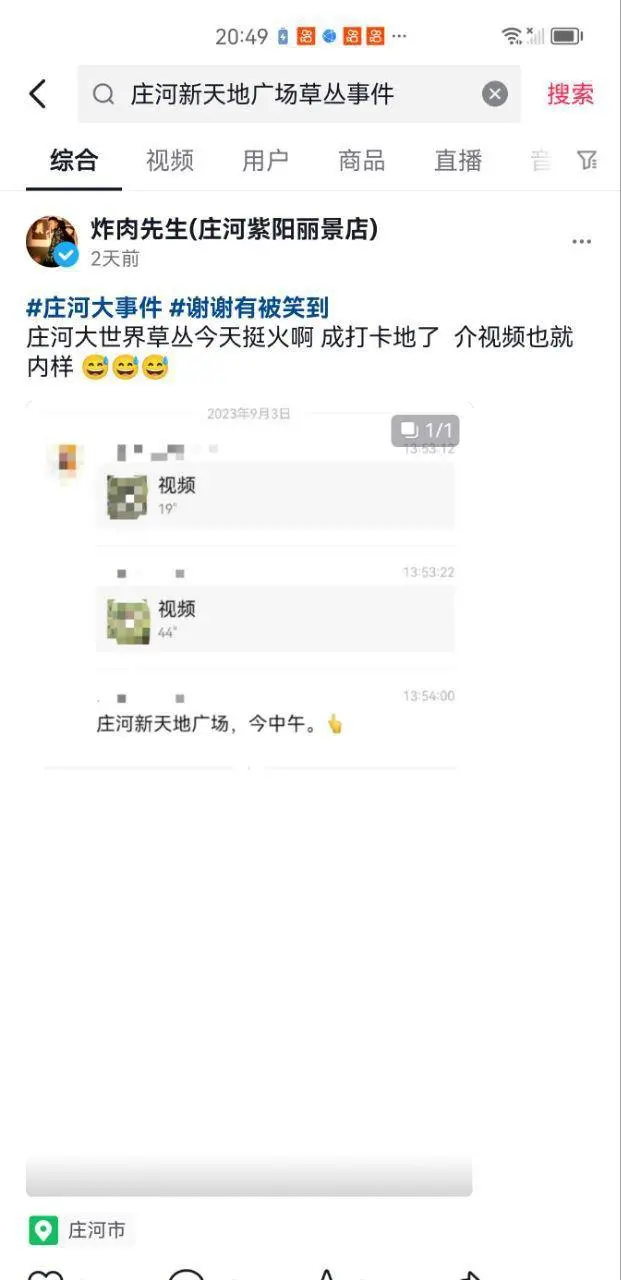
Task: Open the #庄河大事件 hashtag
Action: (94, 307)
